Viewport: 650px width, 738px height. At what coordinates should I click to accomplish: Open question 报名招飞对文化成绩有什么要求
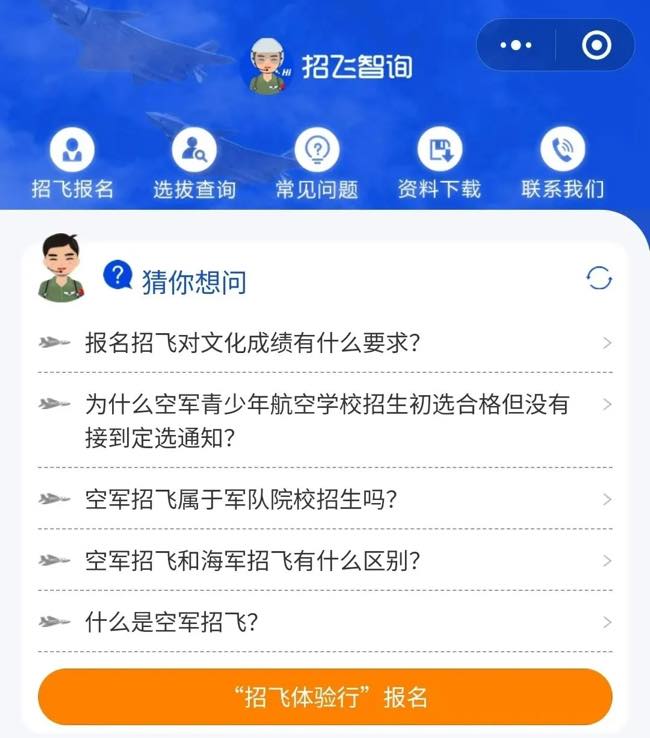(325, 343)
